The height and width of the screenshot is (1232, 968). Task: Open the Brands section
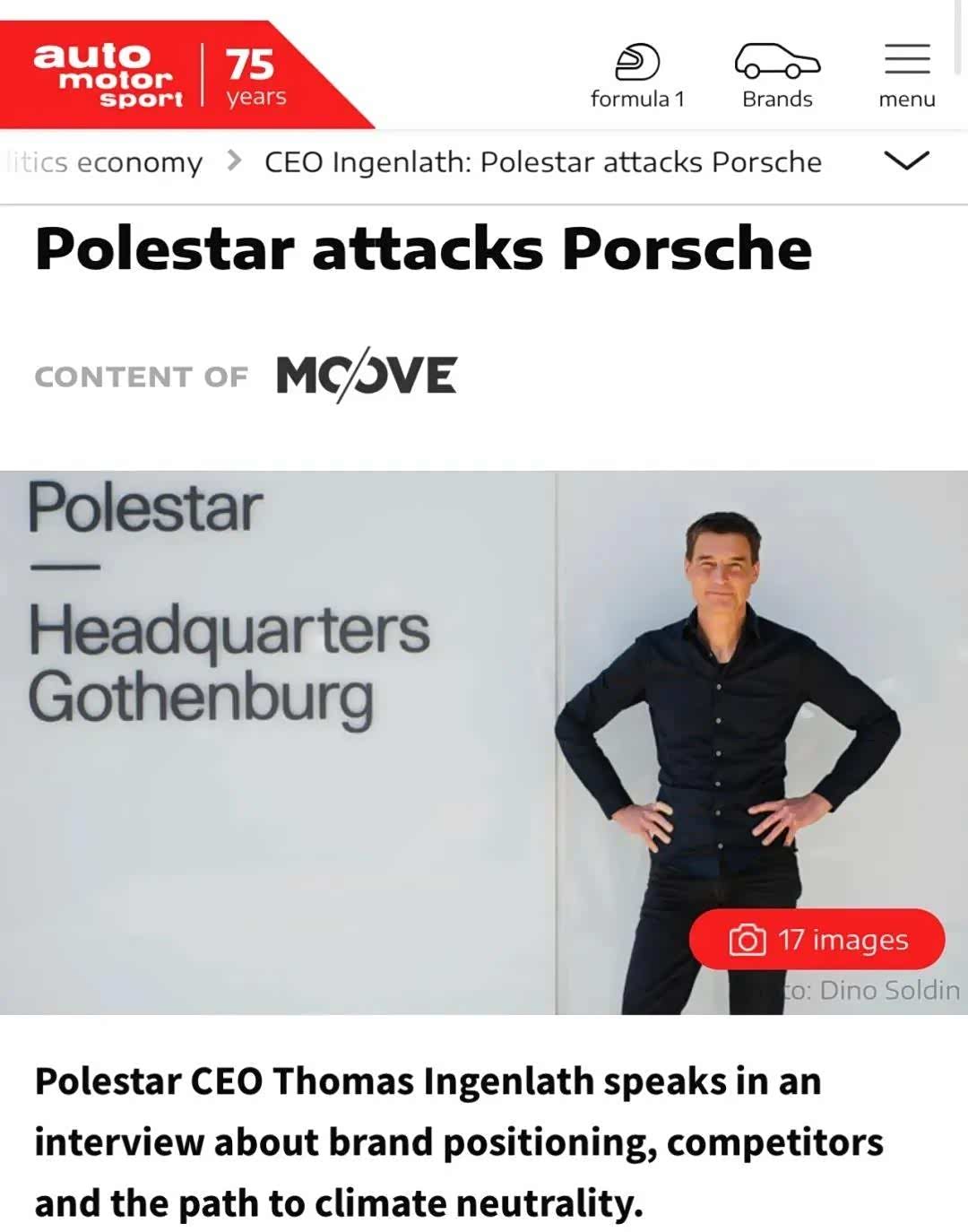pos(777,77)
